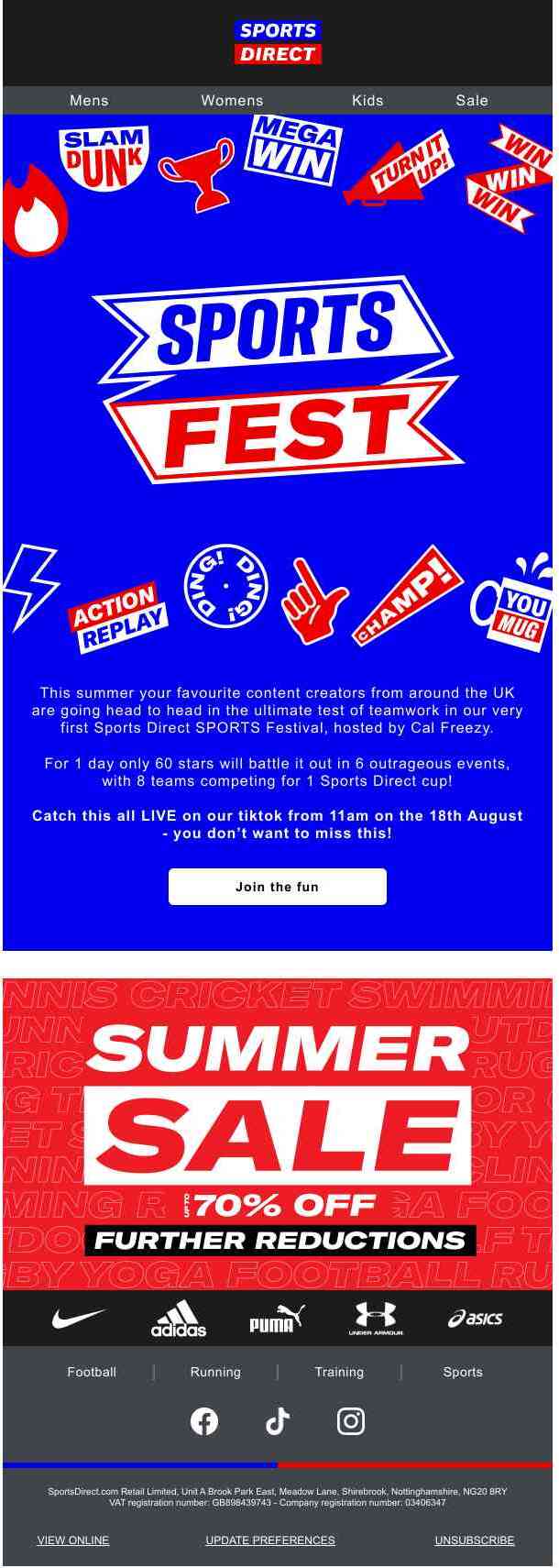This screenshot has height=1568, width=559.
Task: Visit the Facebook page icon
Action: coord(204,1421)
